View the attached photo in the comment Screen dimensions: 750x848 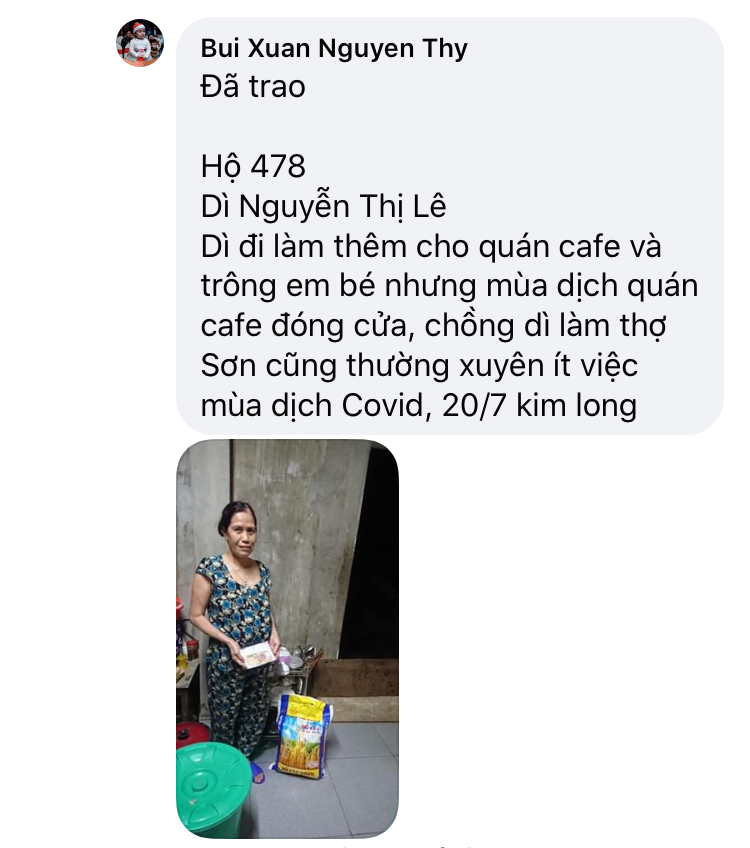[288, 638]
